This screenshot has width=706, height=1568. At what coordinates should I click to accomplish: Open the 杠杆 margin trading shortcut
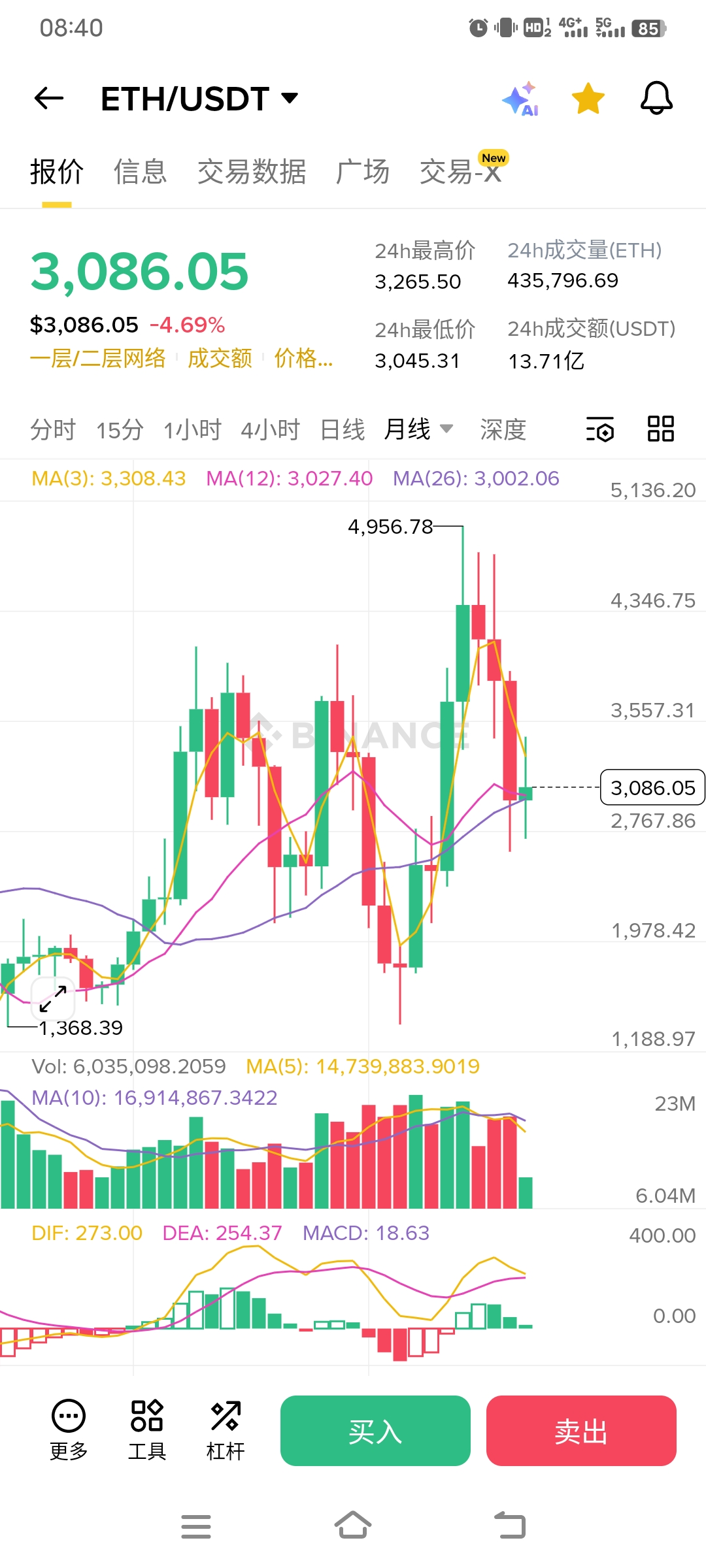click(x=226, y=1429)
